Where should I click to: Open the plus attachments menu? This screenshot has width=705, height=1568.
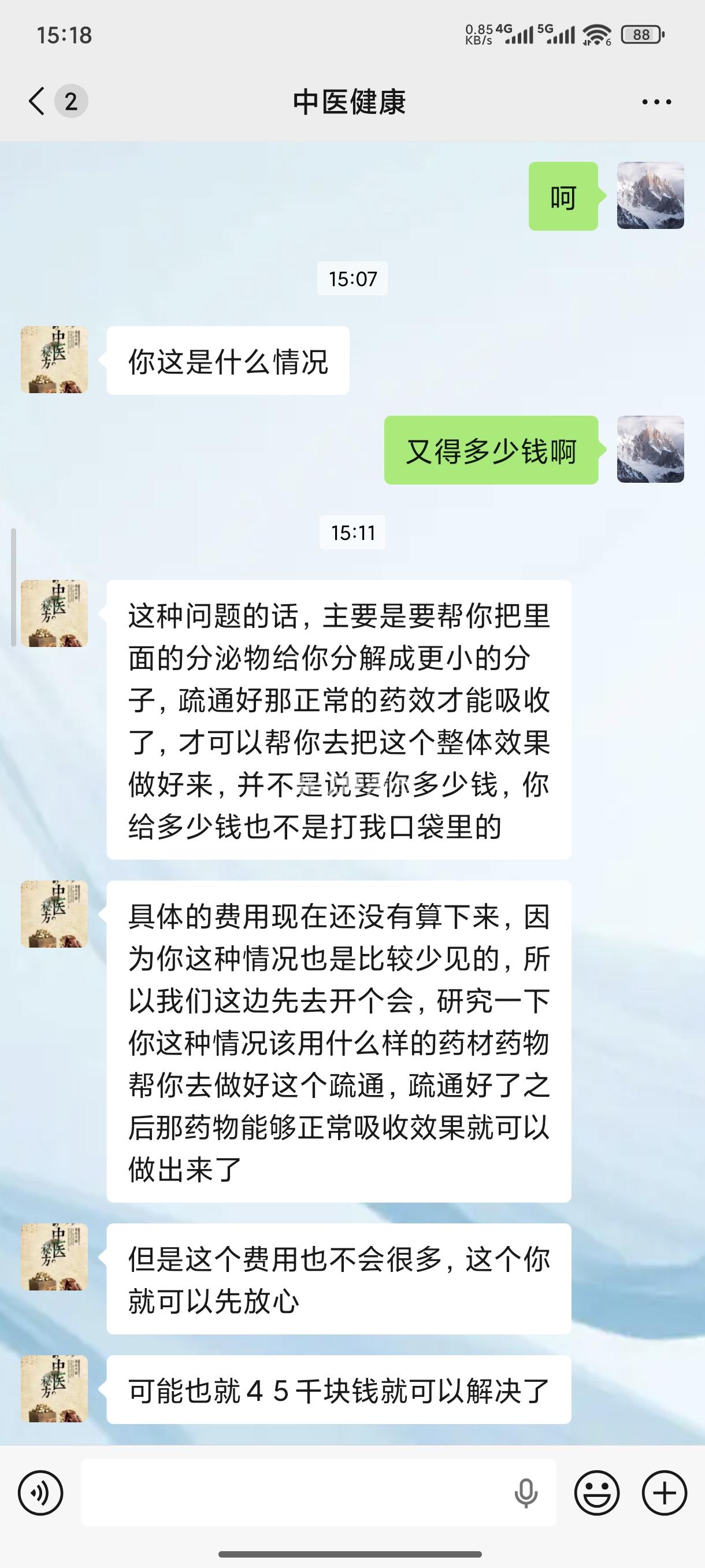click(x=664, y=1492)
